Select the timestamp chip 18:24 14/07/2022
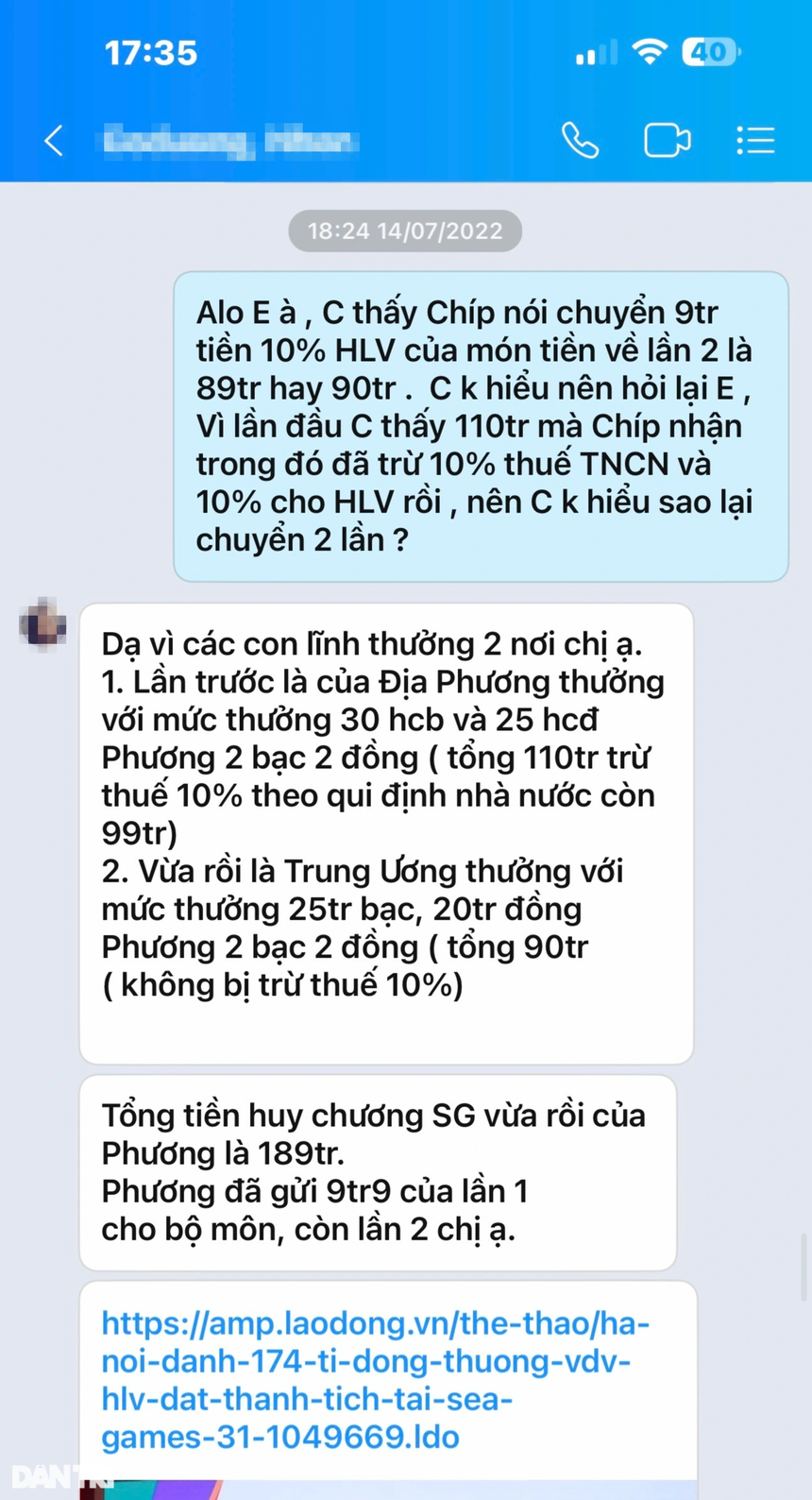 pos(404,230)
